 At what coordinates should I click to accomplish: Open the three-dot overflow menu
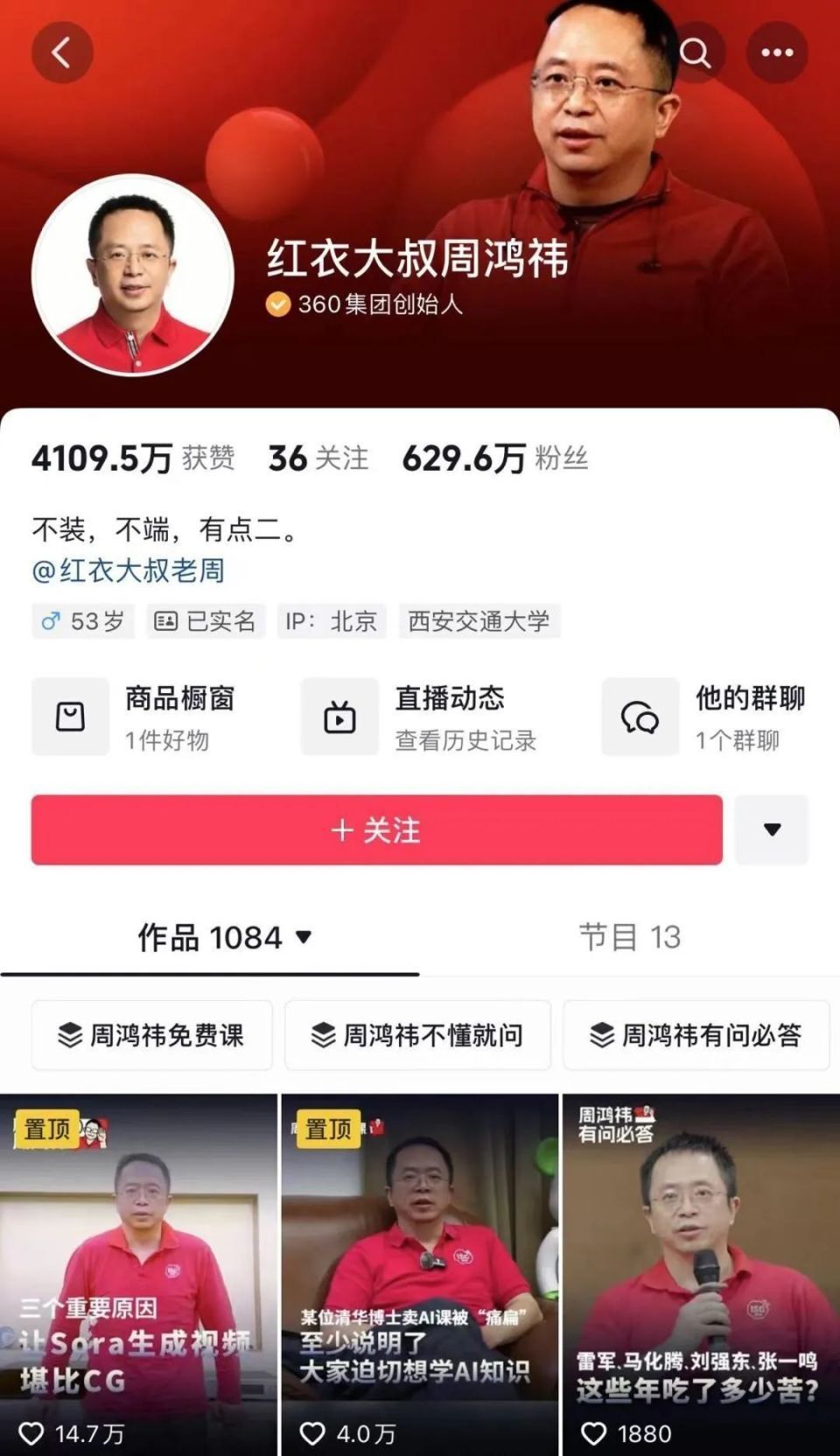(x=777, y=53)
